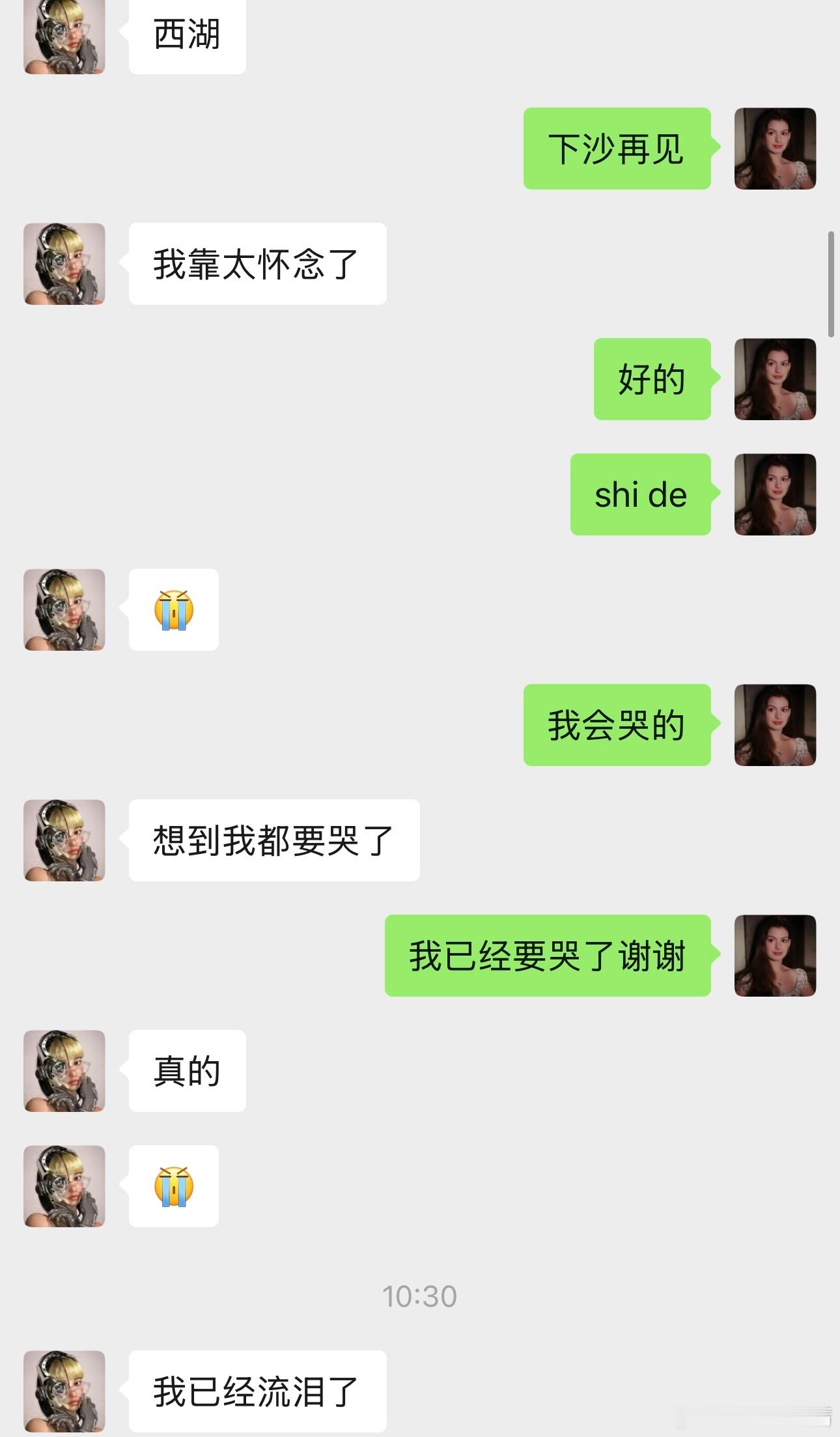Select the "我靠太怀念了" white message bubble
Screen dimensions: 840x1437
coord(256,263)
